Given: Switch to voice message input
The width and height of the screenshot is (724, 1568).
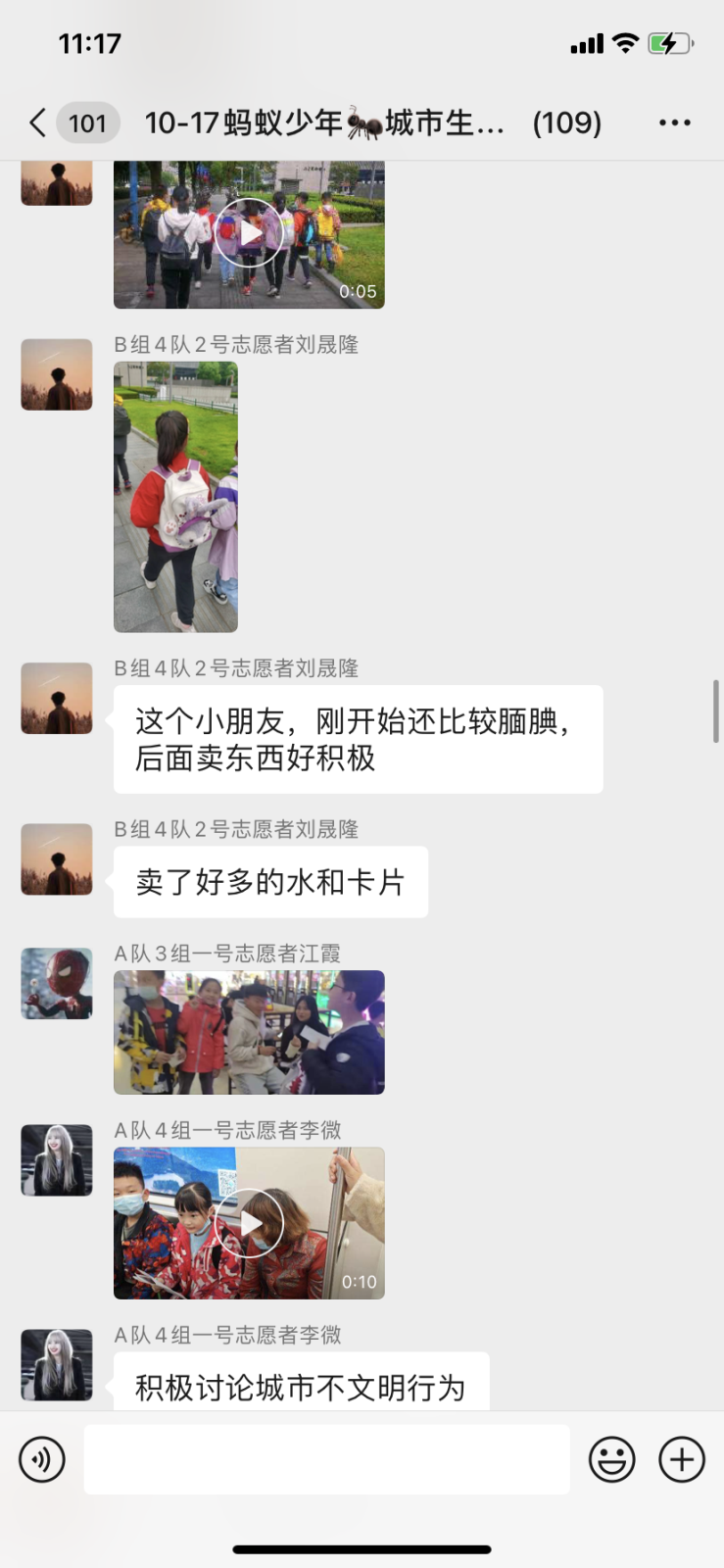Looking at the screenshot, I should 42,1459.
